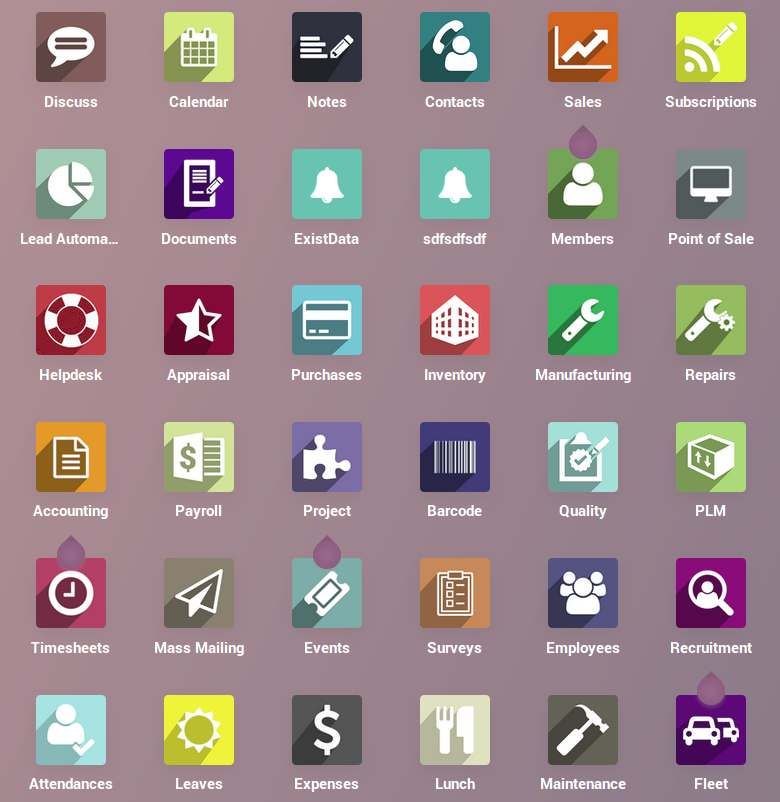Viewport: 780px width, 802px height.
Task: Launch the Purchases application
Action: [x=327, y=320]
